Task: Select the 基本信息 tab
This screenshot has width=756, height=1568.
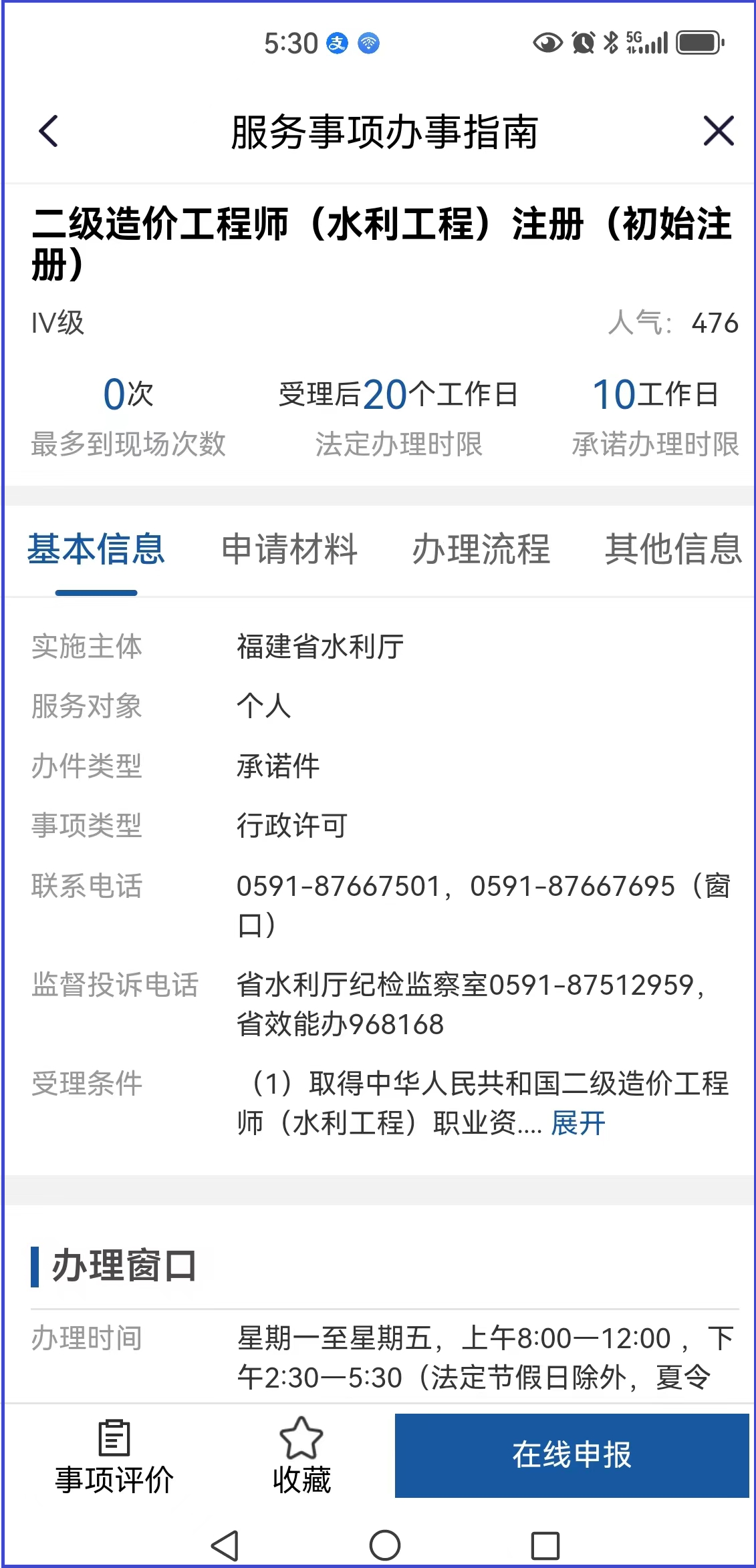Action: tap(96, 549)
